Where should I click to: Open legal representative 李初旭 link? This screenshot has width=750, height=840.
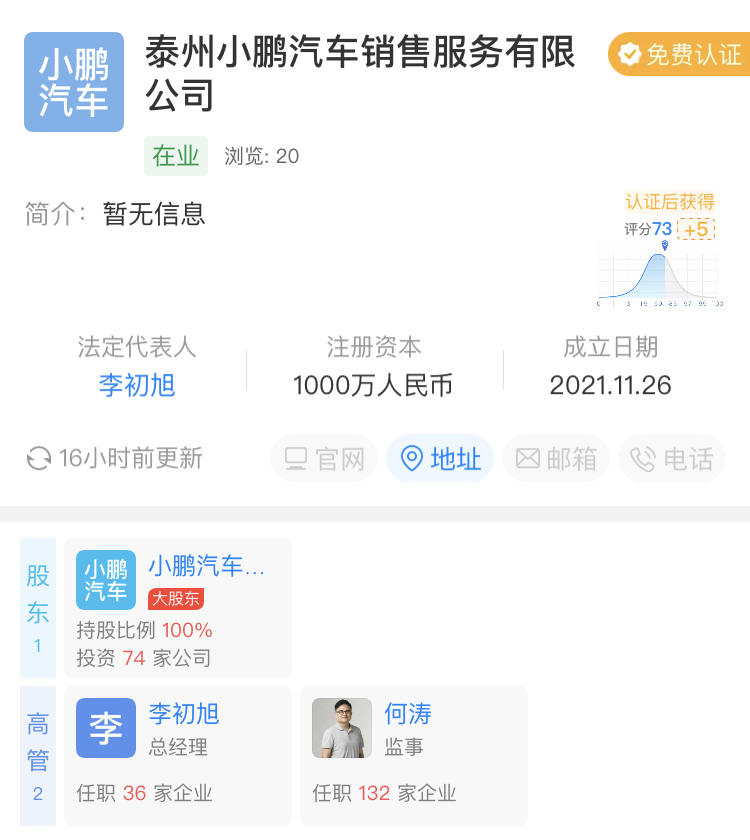137,385
